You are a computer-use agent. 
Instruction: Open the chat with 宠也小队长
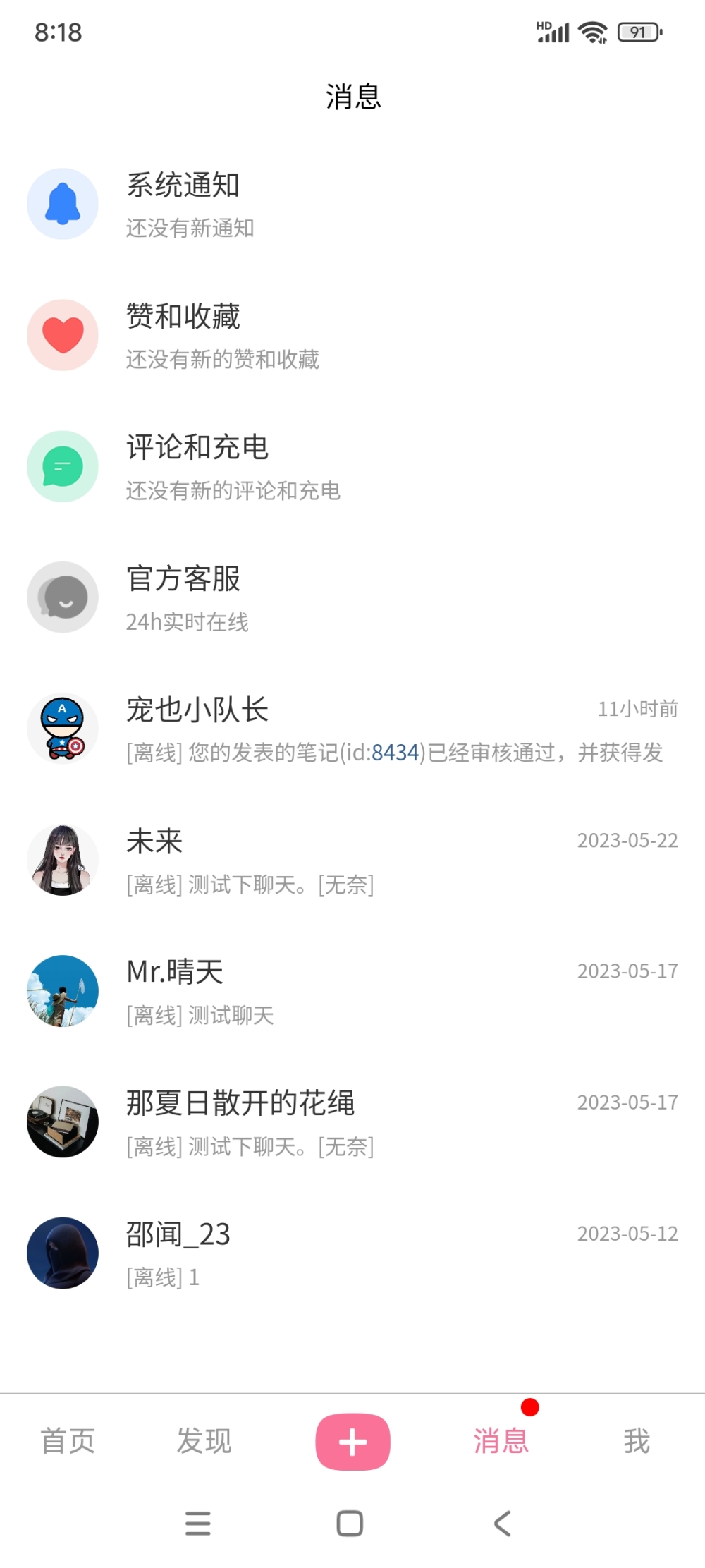[352, 729]
